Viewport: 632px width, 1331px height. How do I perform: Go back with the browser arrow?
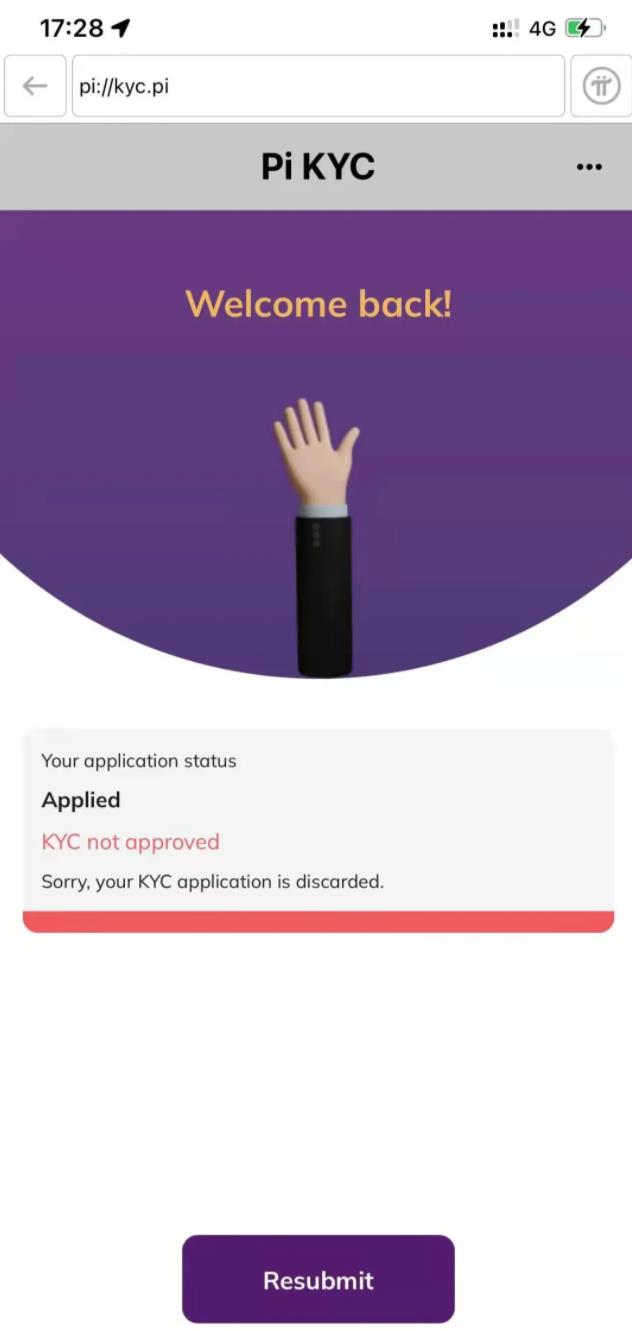tap(35, 86)
